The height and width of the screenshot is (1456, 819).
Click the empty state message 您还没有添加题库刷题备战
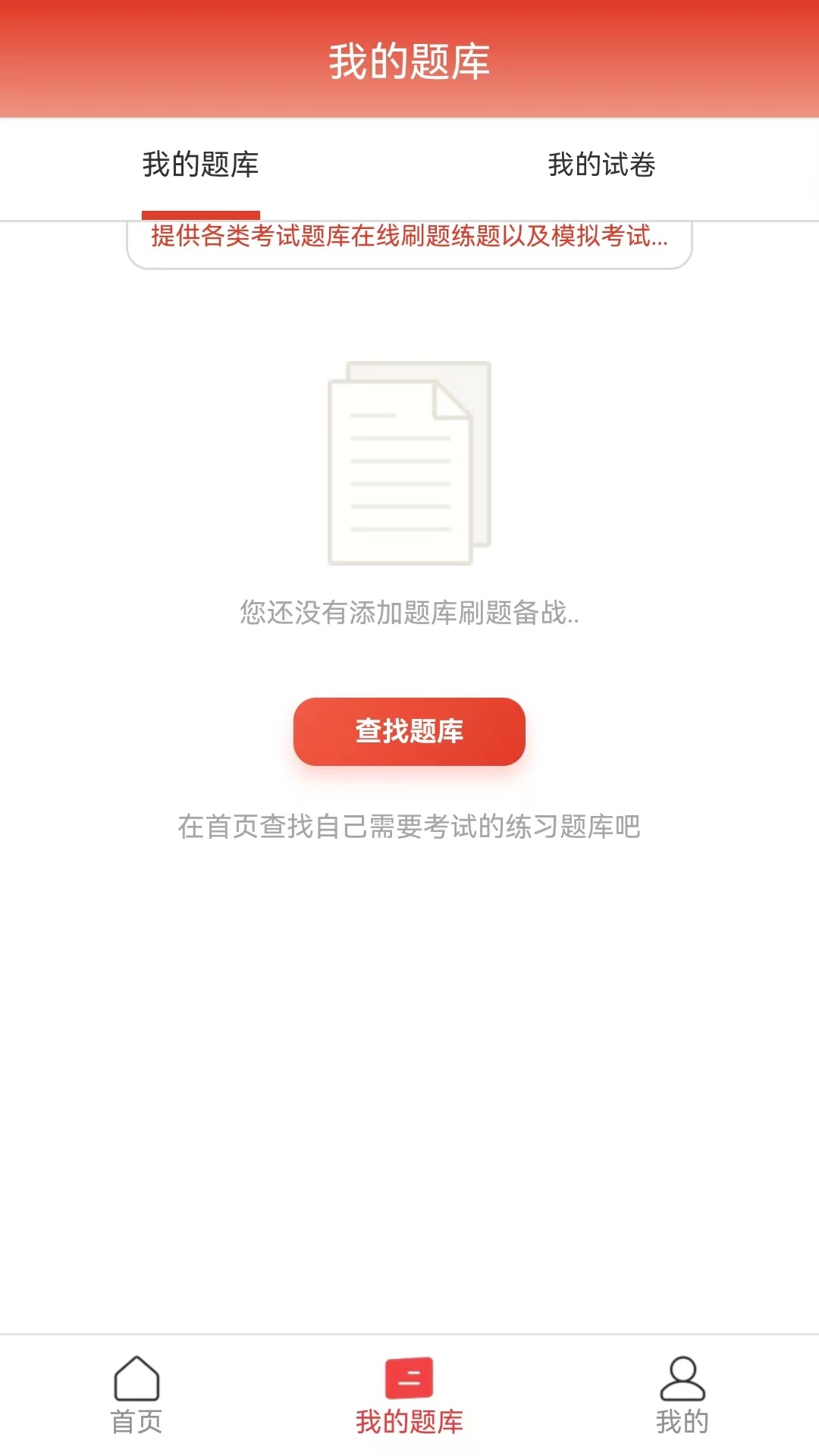pyautogui.click(x=409, y=613)
